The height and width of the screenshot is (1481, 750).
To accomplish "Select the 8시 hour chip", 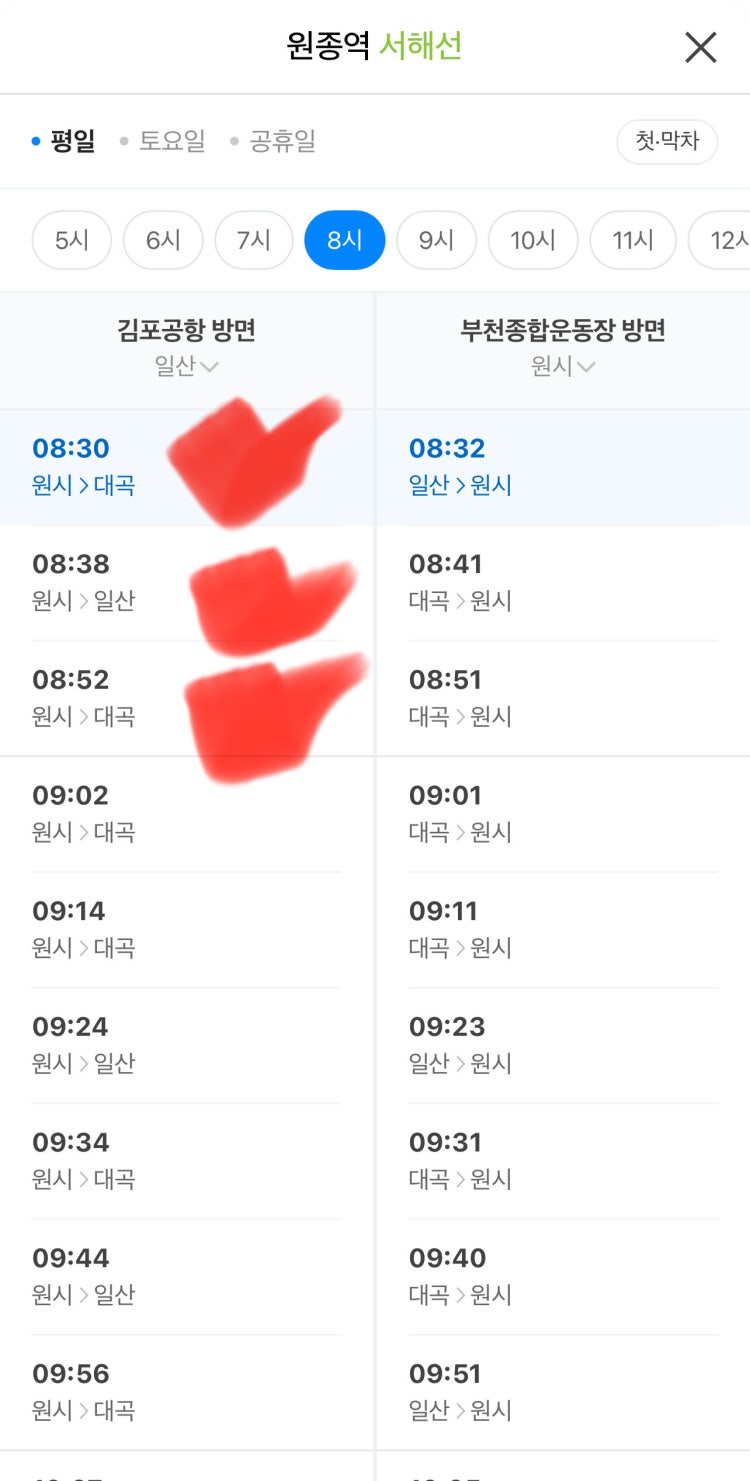I will (x=345, y=240).
